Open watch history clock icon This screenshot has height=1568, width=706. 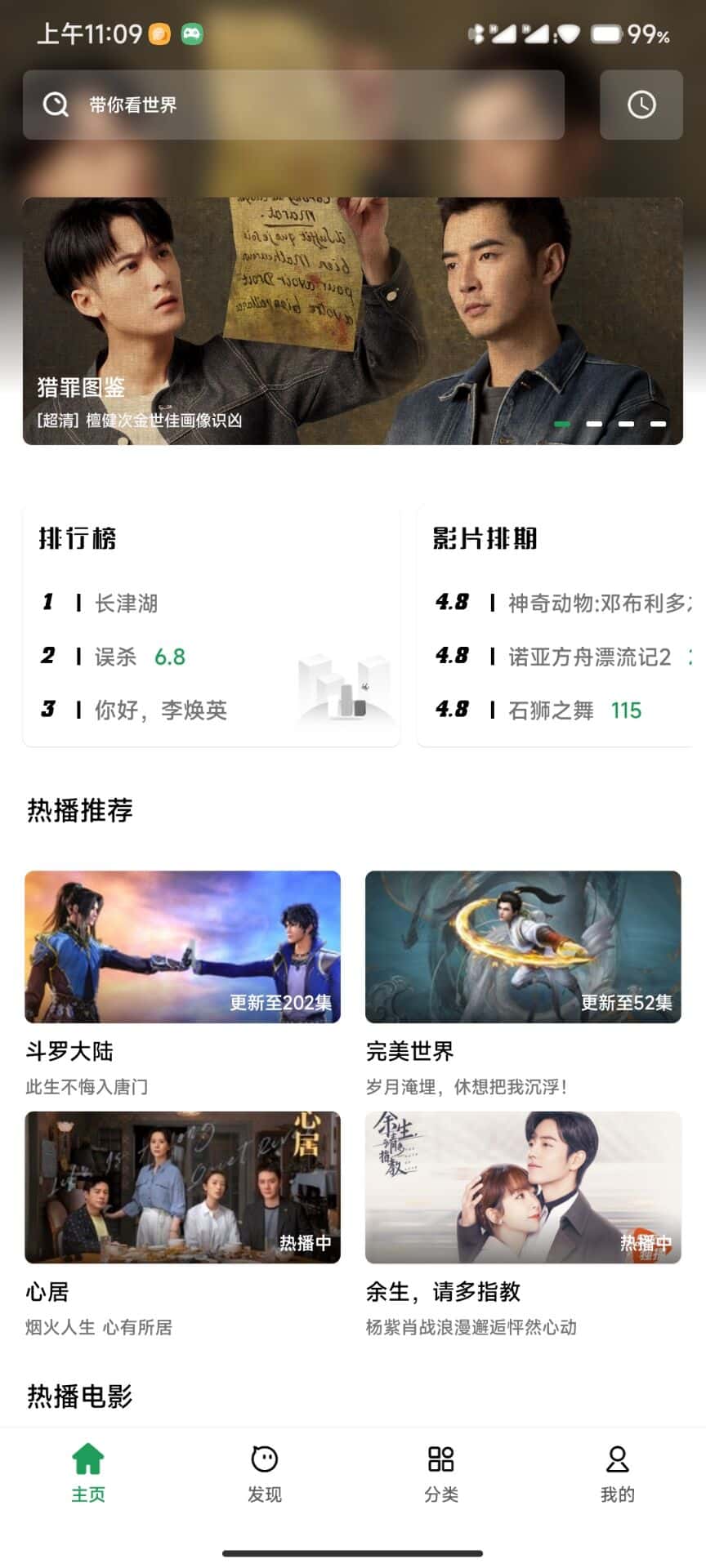click(x=641, y=105)
